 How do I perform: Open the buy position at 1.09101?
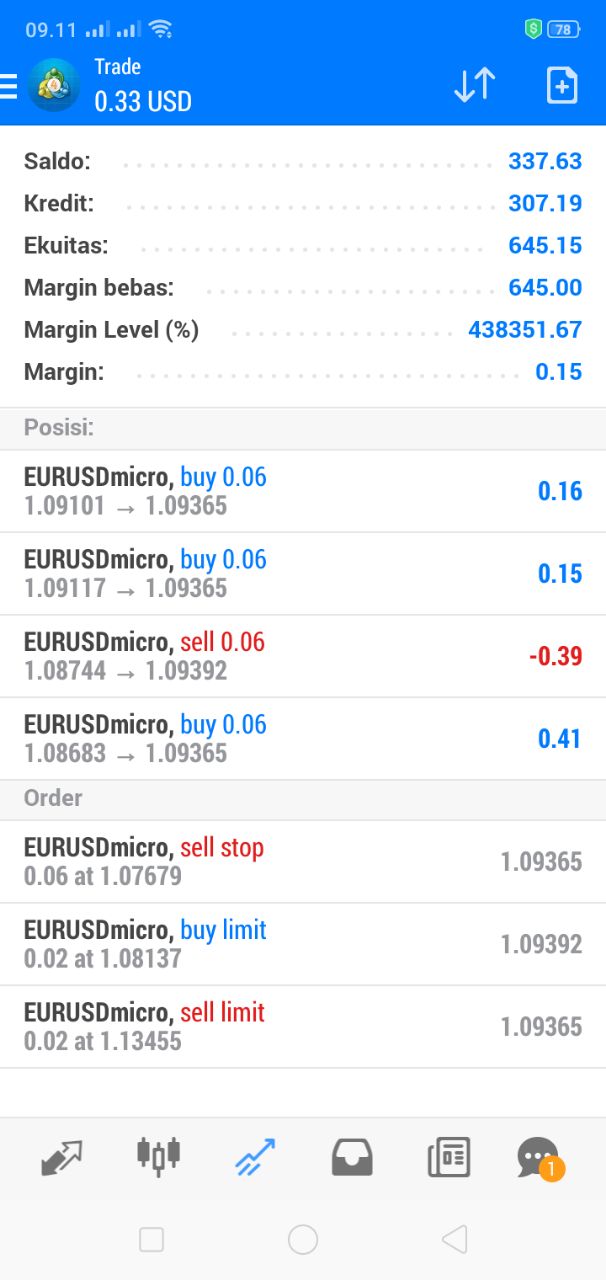pyautogui.click(x=302, y=491)
